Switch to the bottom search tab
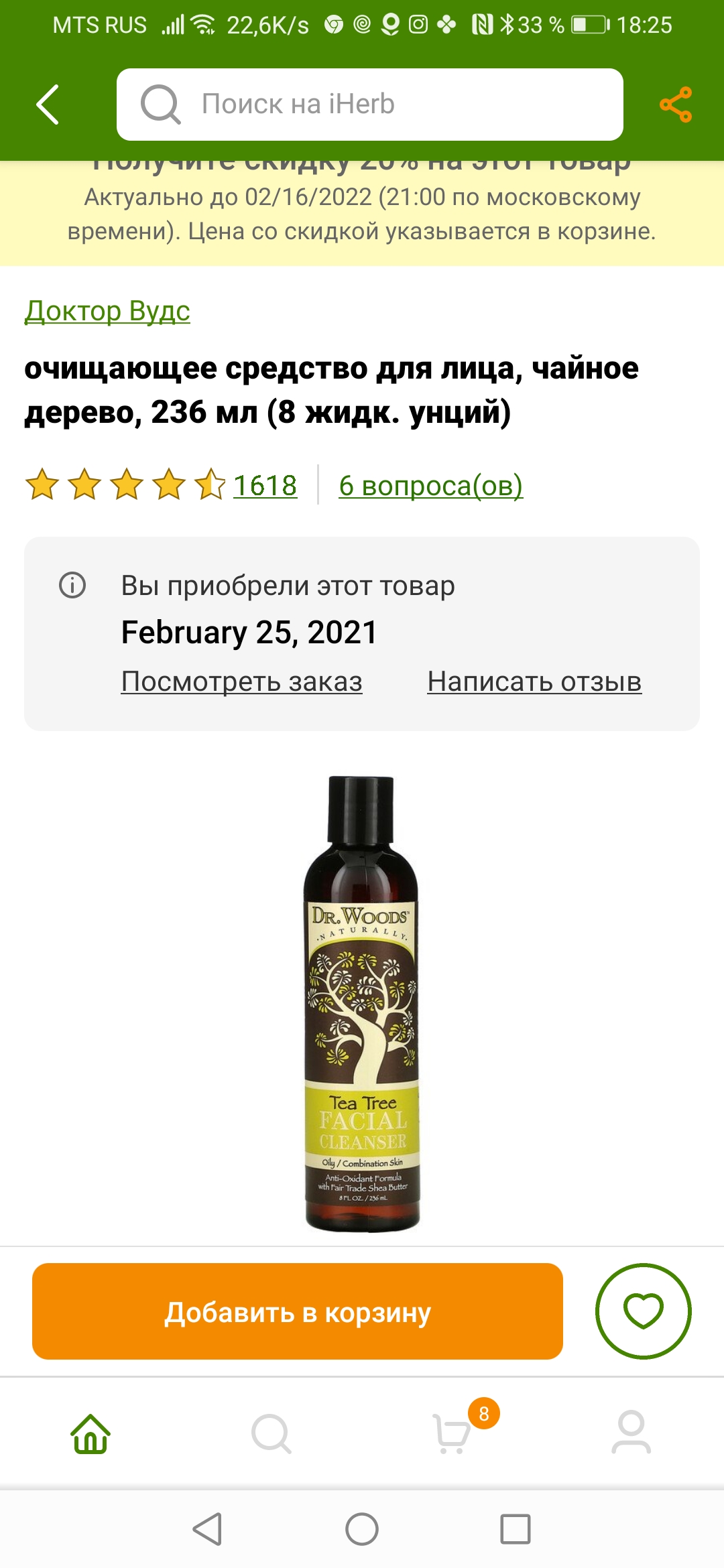The image size is (724, 1568). [x=271, y=1433]
